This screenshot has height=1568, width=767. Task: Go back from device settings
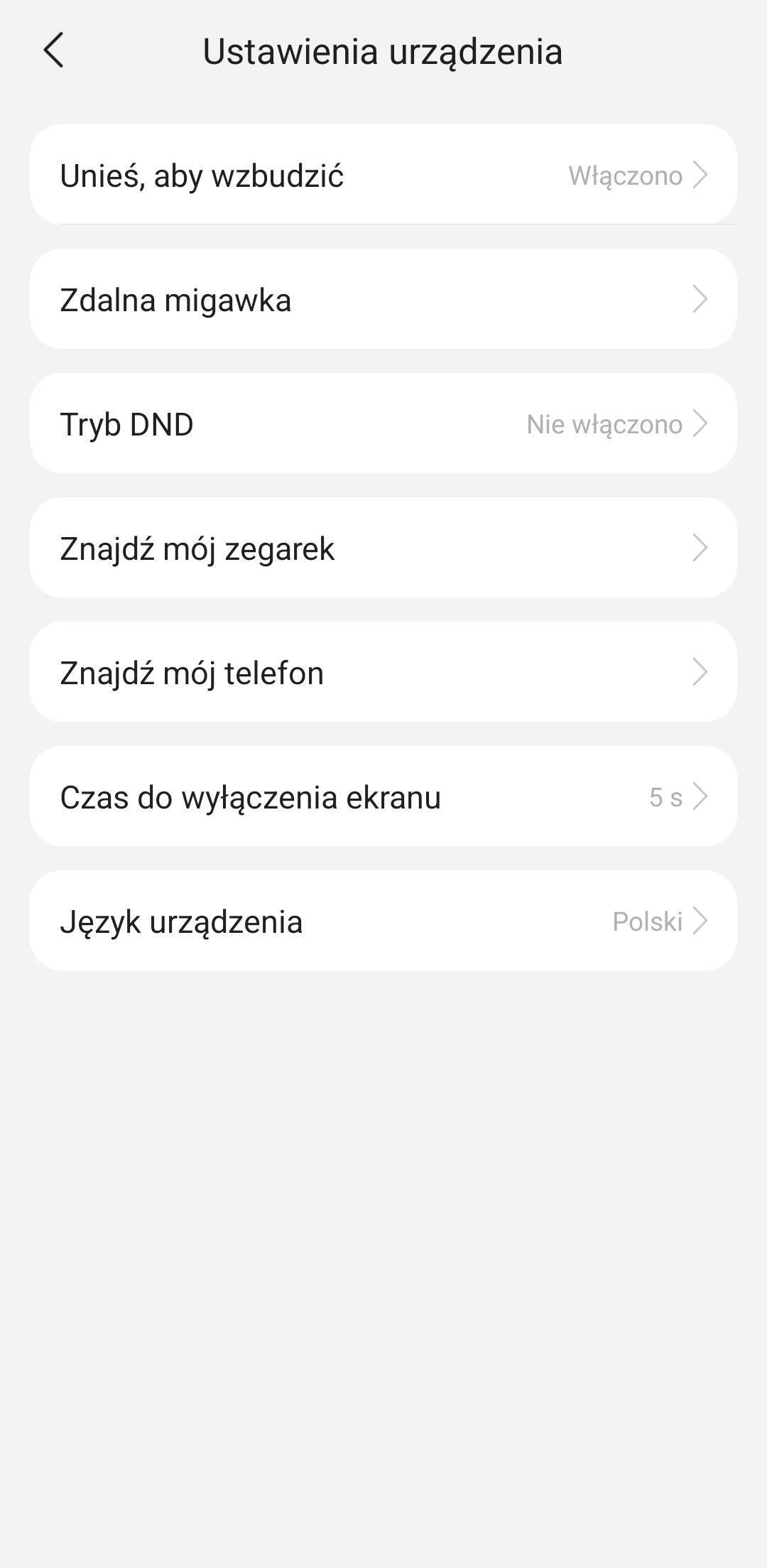point(54,50)
